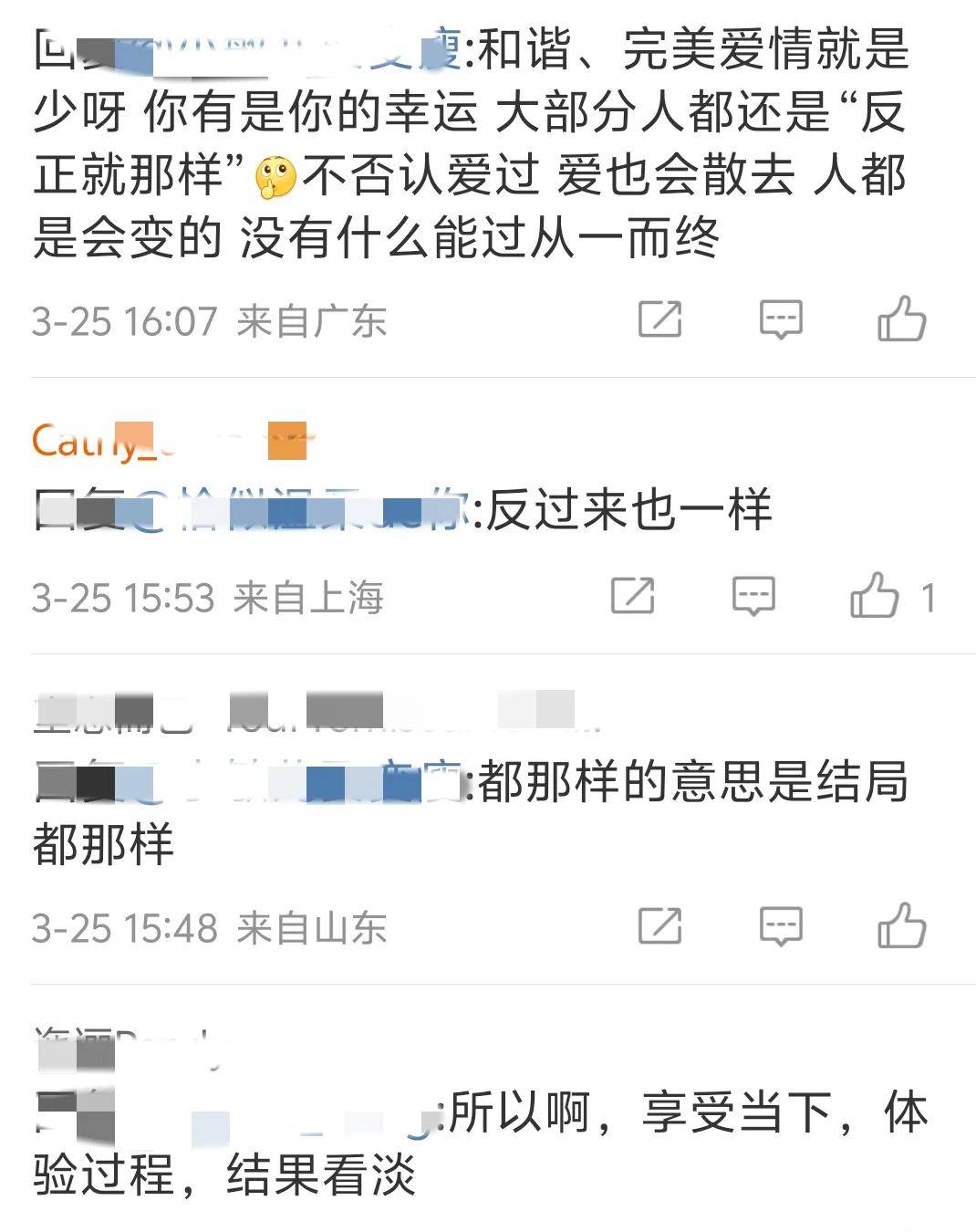Viewport: 976px width, 1232px height.
Task: Like the comment '反过来也一样'
Action: point(875,597)
